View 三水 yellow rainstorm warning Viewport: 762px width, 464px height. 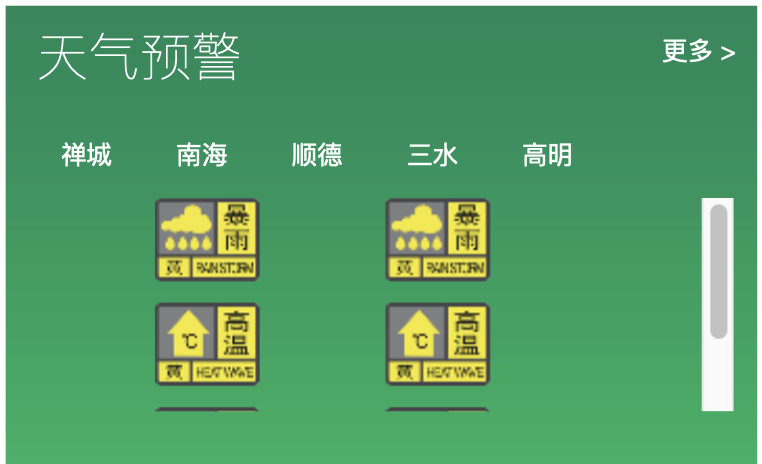pos(437,239)
